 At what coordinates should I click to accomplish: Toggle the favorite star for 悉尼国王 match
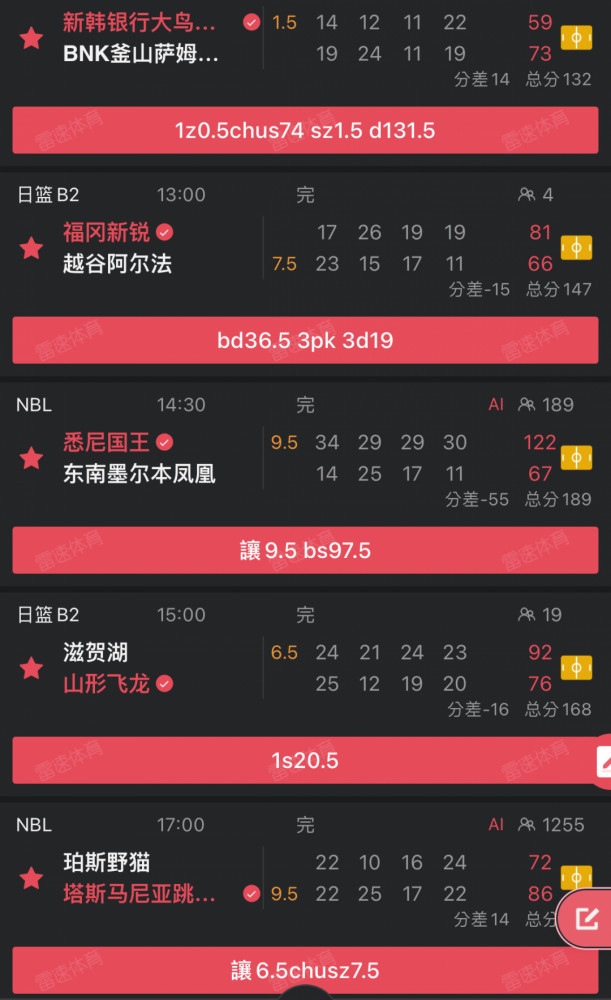[31, 457]
